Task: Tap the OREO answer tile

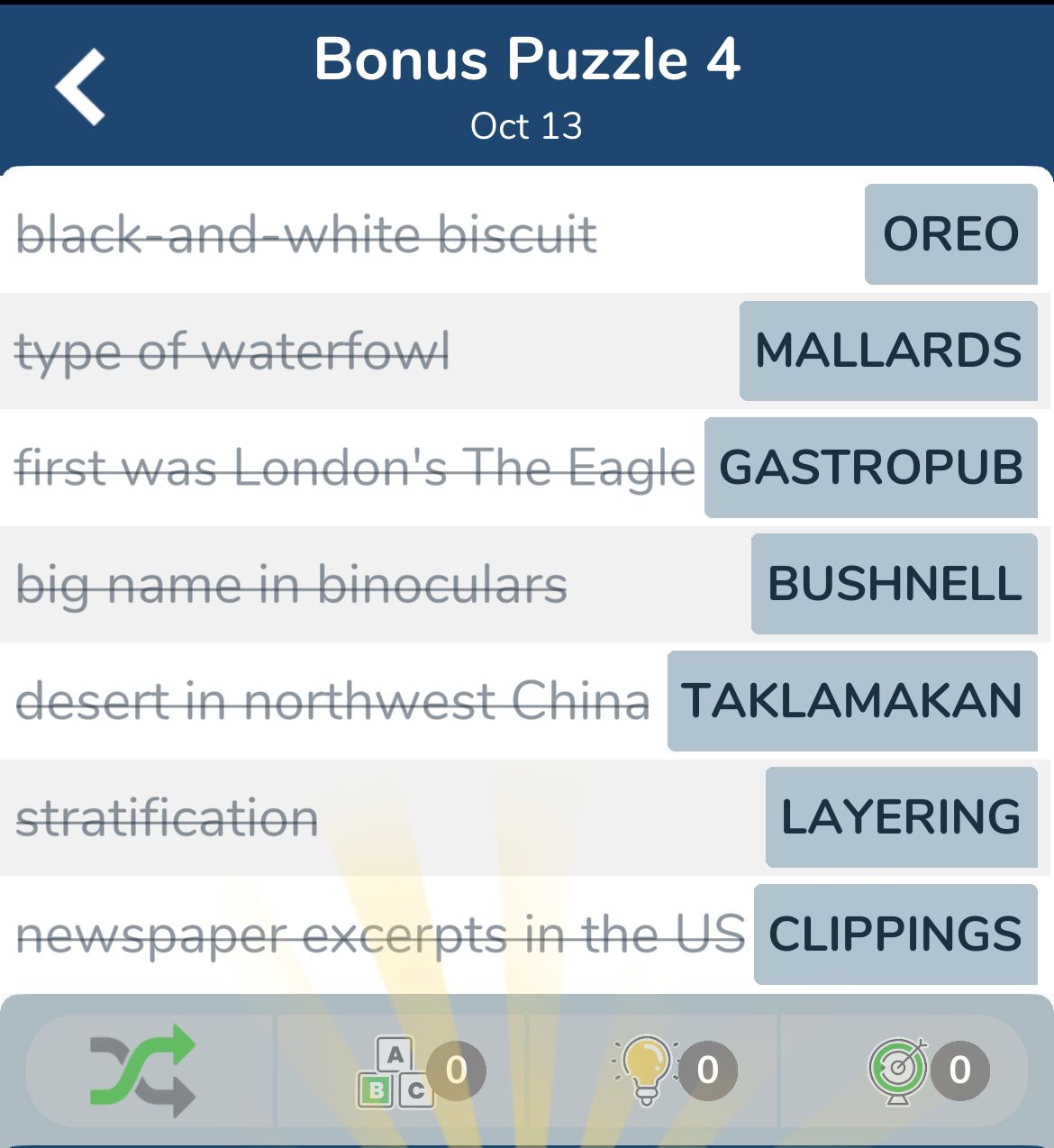Action: (950, 234)
